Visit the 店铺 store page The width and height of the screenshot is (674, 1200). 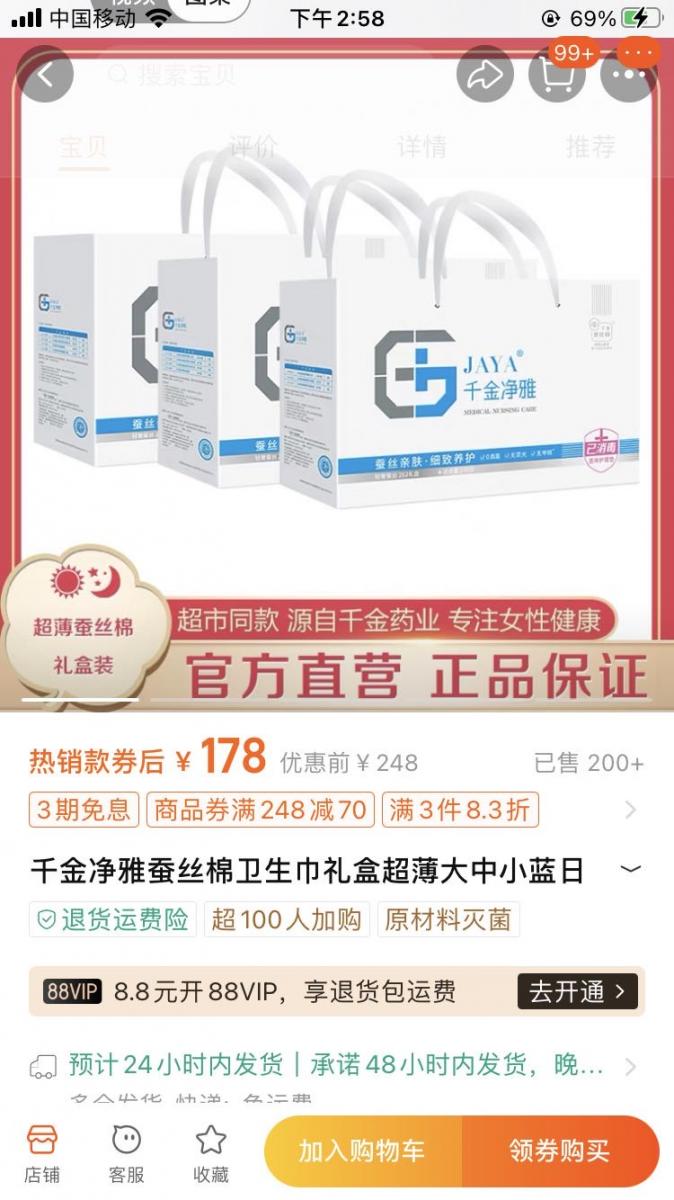(x=42, y=1152)
